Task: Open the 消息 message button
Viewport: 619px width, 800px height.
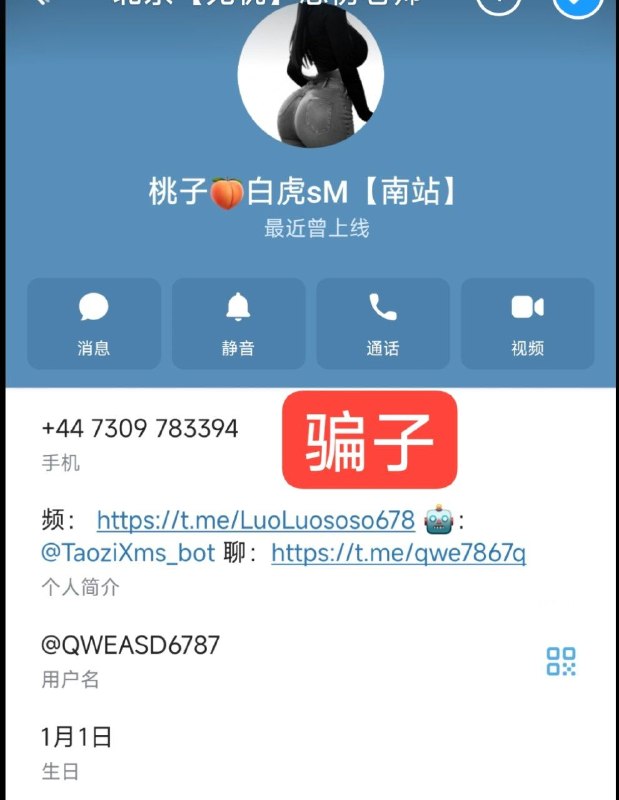Action: (x=94, y=323)
